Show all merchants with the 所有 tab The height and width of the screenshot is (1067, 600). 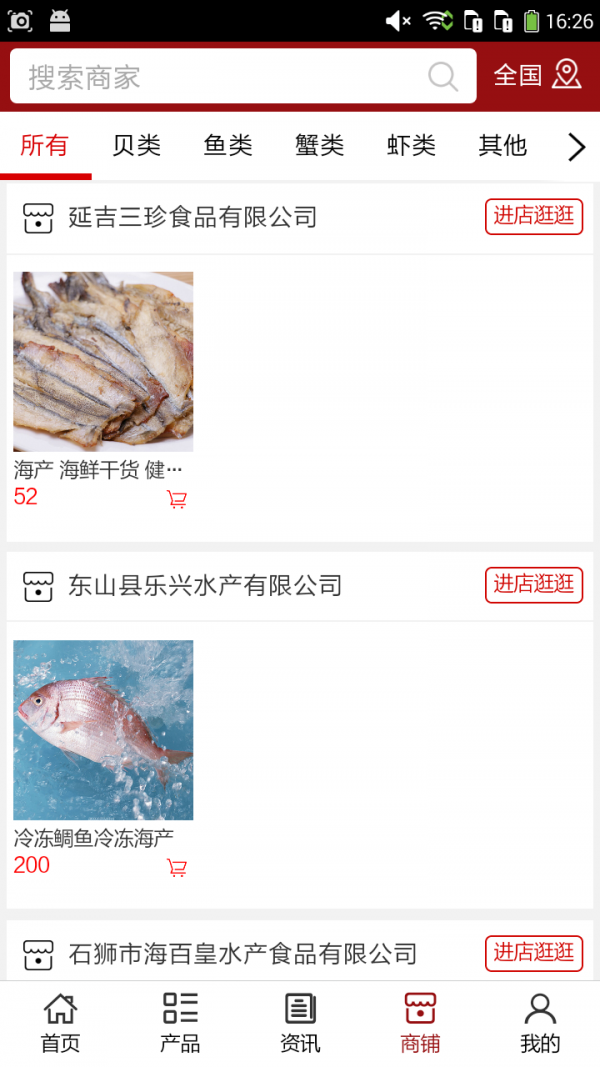[x=45, y=146]
